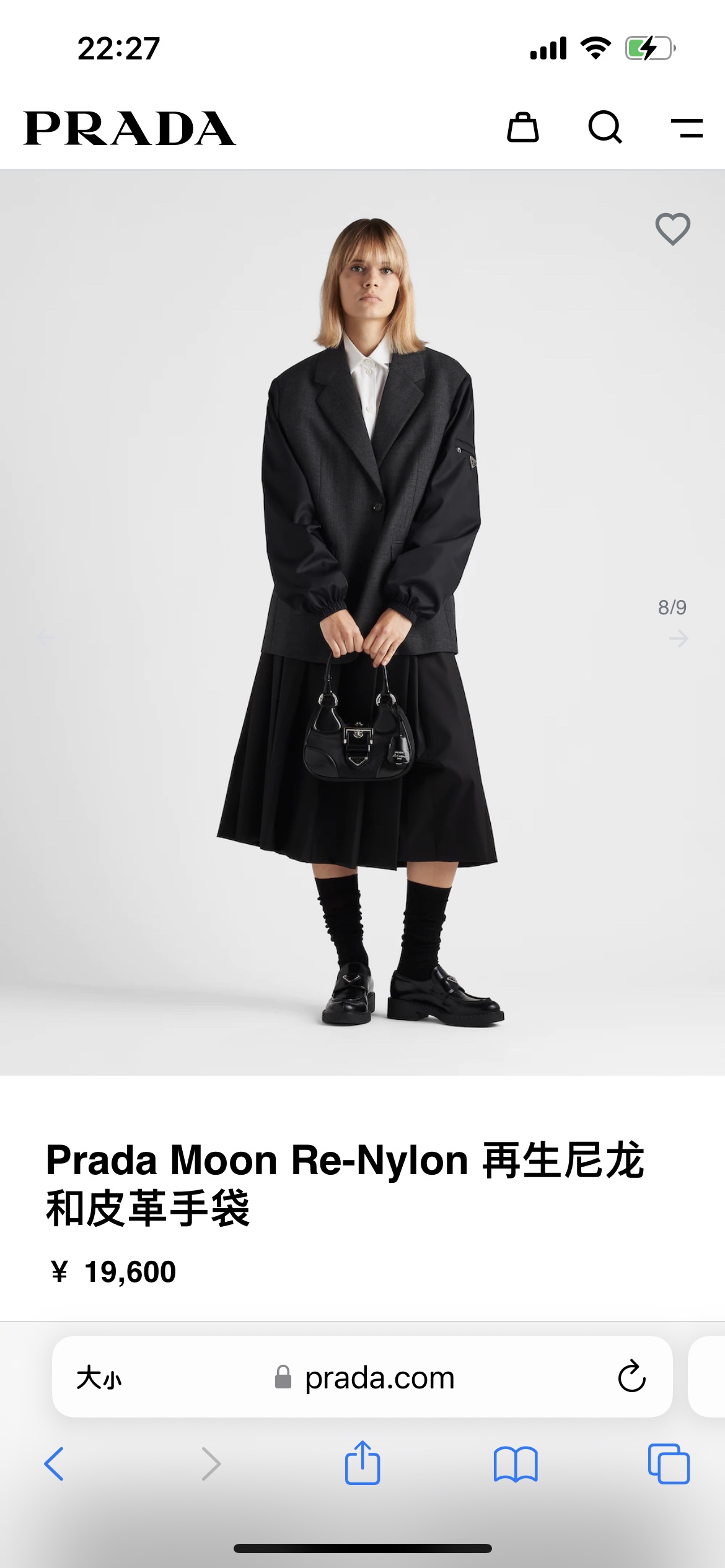725x1568 pixels.
Task: Add this handbag to wishlist
Action: (672, 229)
